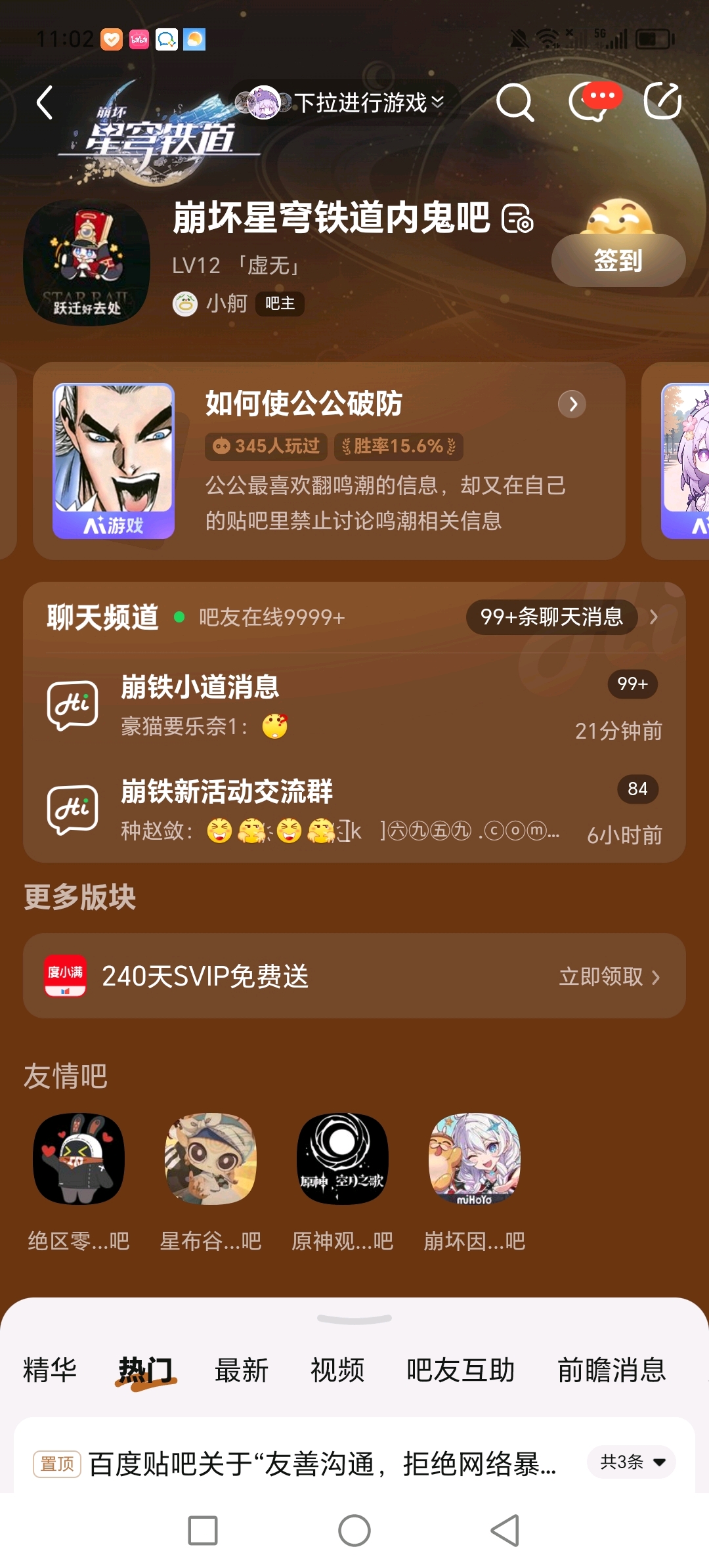Expand the 共3条 pinned posts dropdown
This screenshot has height=1568, width=709.
coord(632,1462)
